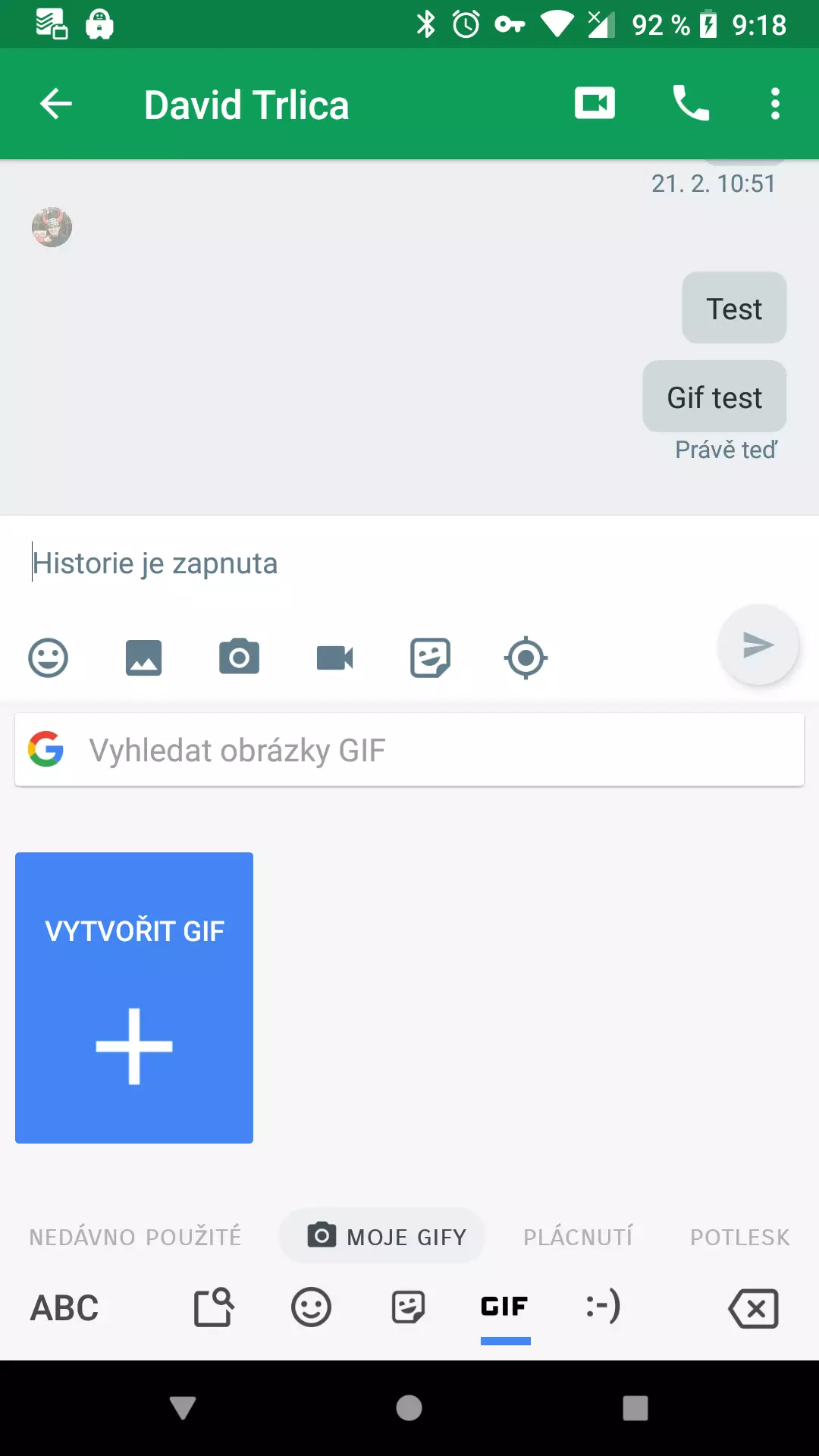Switch to the text emoticons :-) tab
Viewport: 819px width, 1456px height.
pyautogui.click(x=604, y=1307)
